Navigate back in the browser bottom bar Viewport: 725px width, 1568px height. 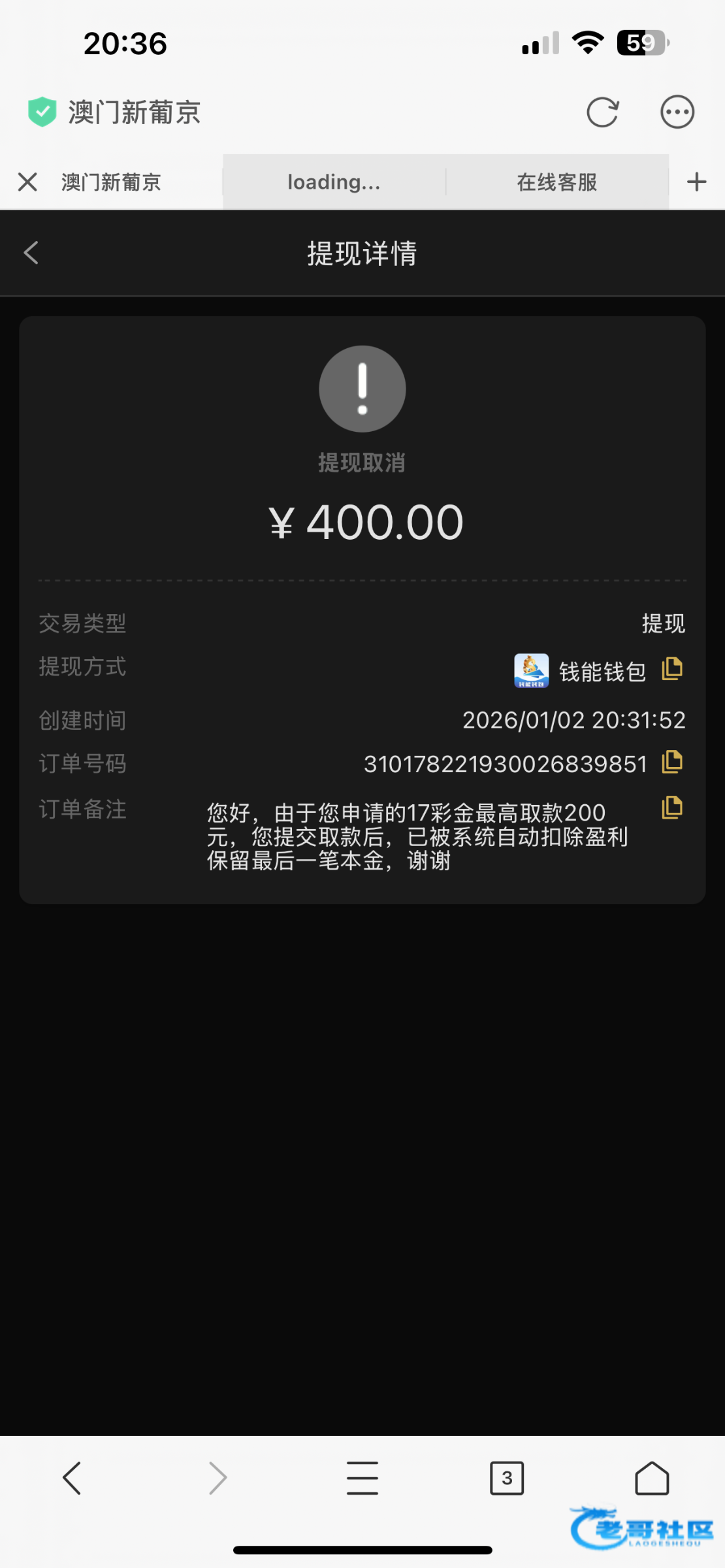point(72,1478)
